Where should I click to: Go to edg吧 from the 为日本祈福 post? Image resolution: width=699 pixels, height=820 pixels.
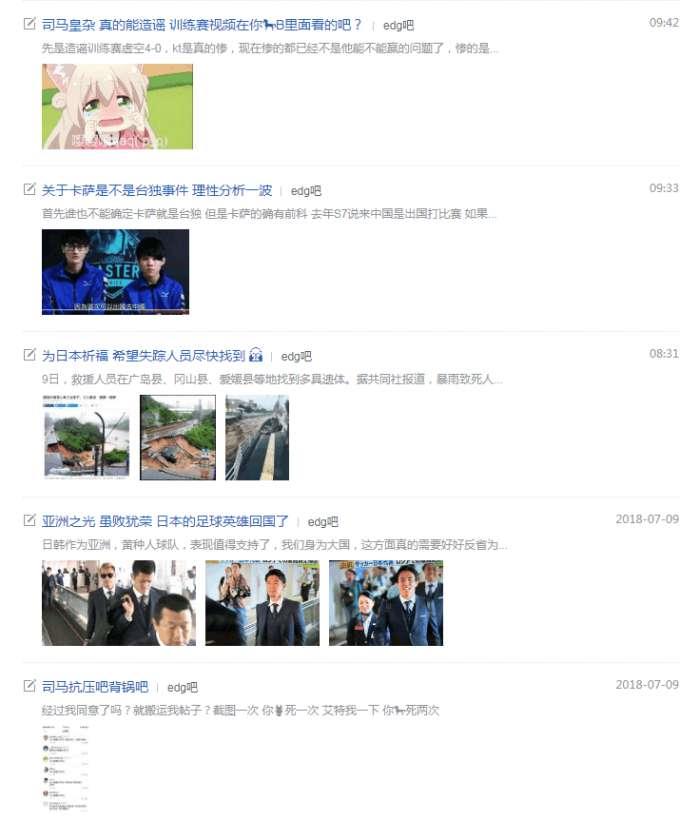point(296,356)
